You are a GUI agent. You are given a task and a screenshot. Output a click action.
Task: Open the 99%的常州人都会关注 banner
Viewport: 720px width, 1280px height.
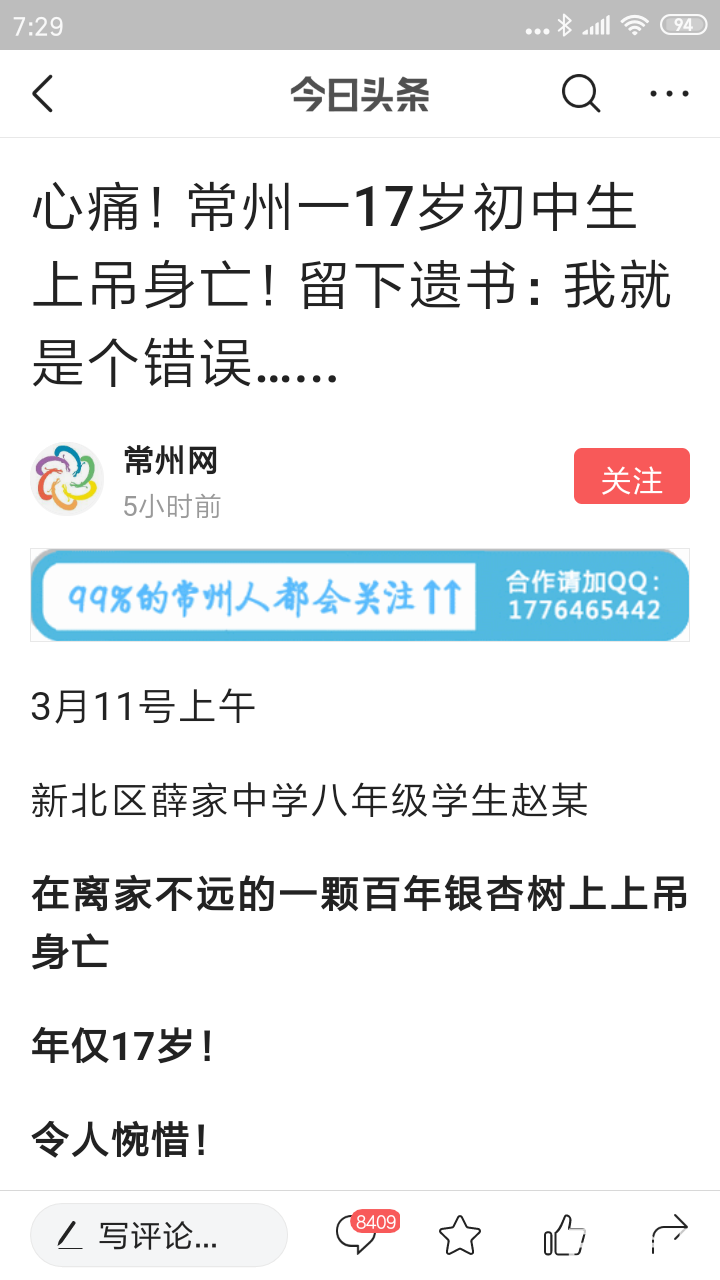click(360, 595)
